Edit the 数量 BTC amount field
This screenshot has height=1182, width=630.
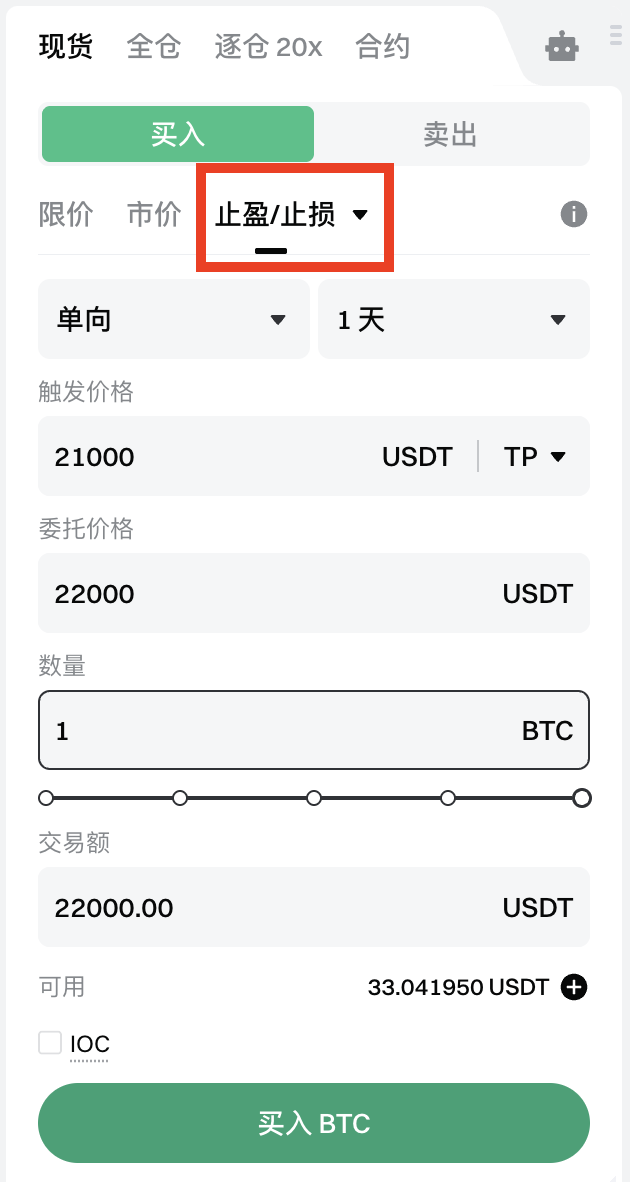[270, 731]
